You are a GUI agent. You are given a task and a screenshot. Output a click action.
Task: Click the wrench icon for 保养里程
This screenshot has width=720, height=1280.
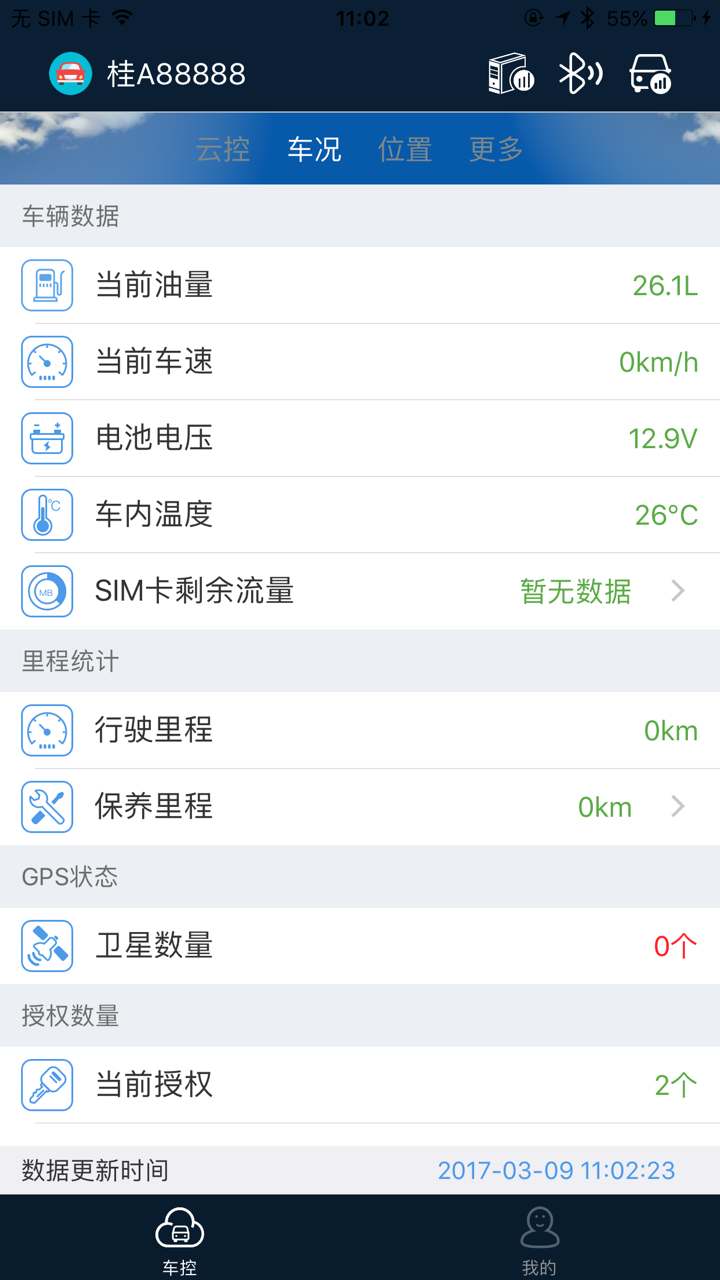47,806
